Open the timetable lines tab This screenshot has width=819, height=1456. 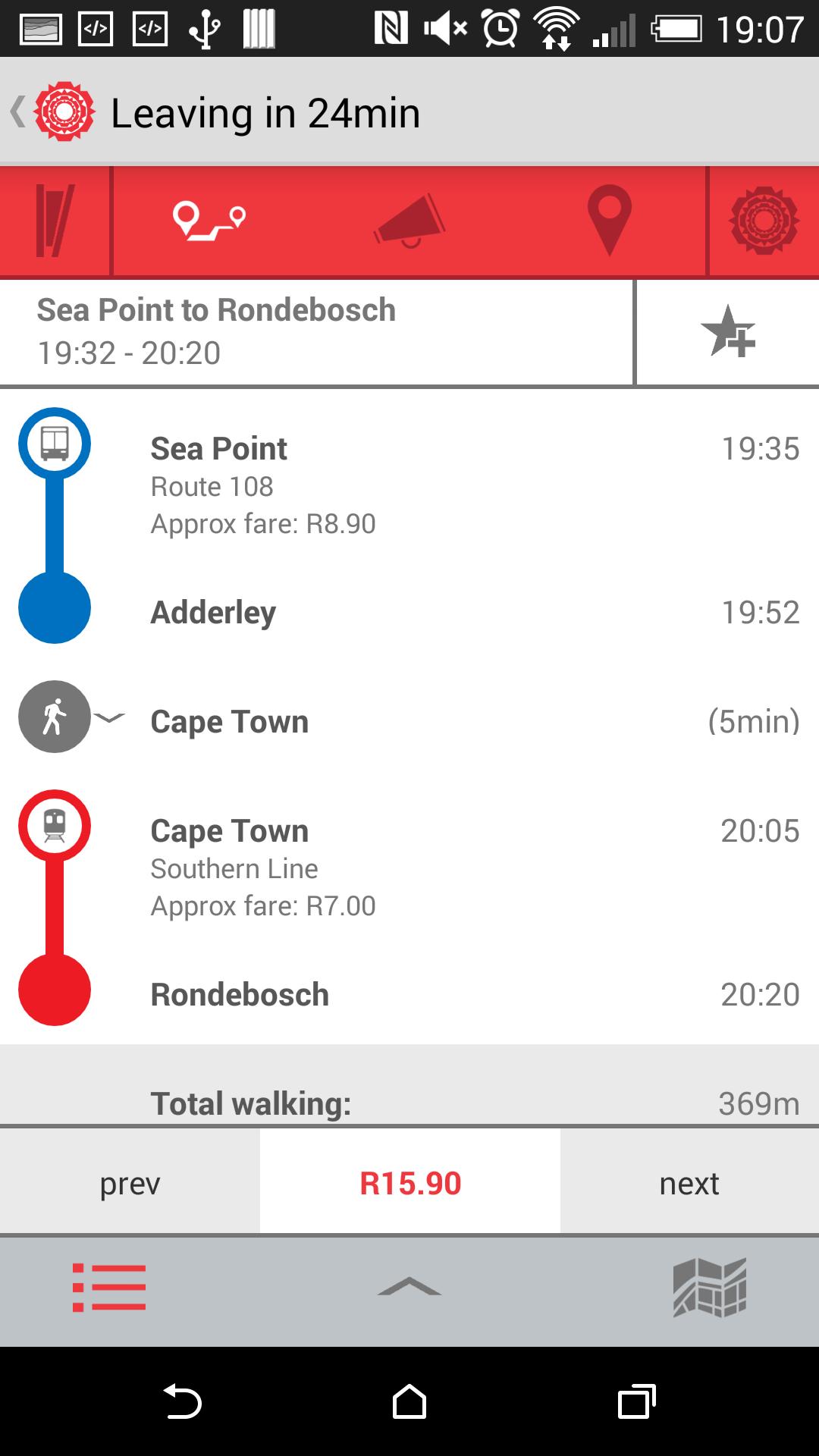[55, 221]
